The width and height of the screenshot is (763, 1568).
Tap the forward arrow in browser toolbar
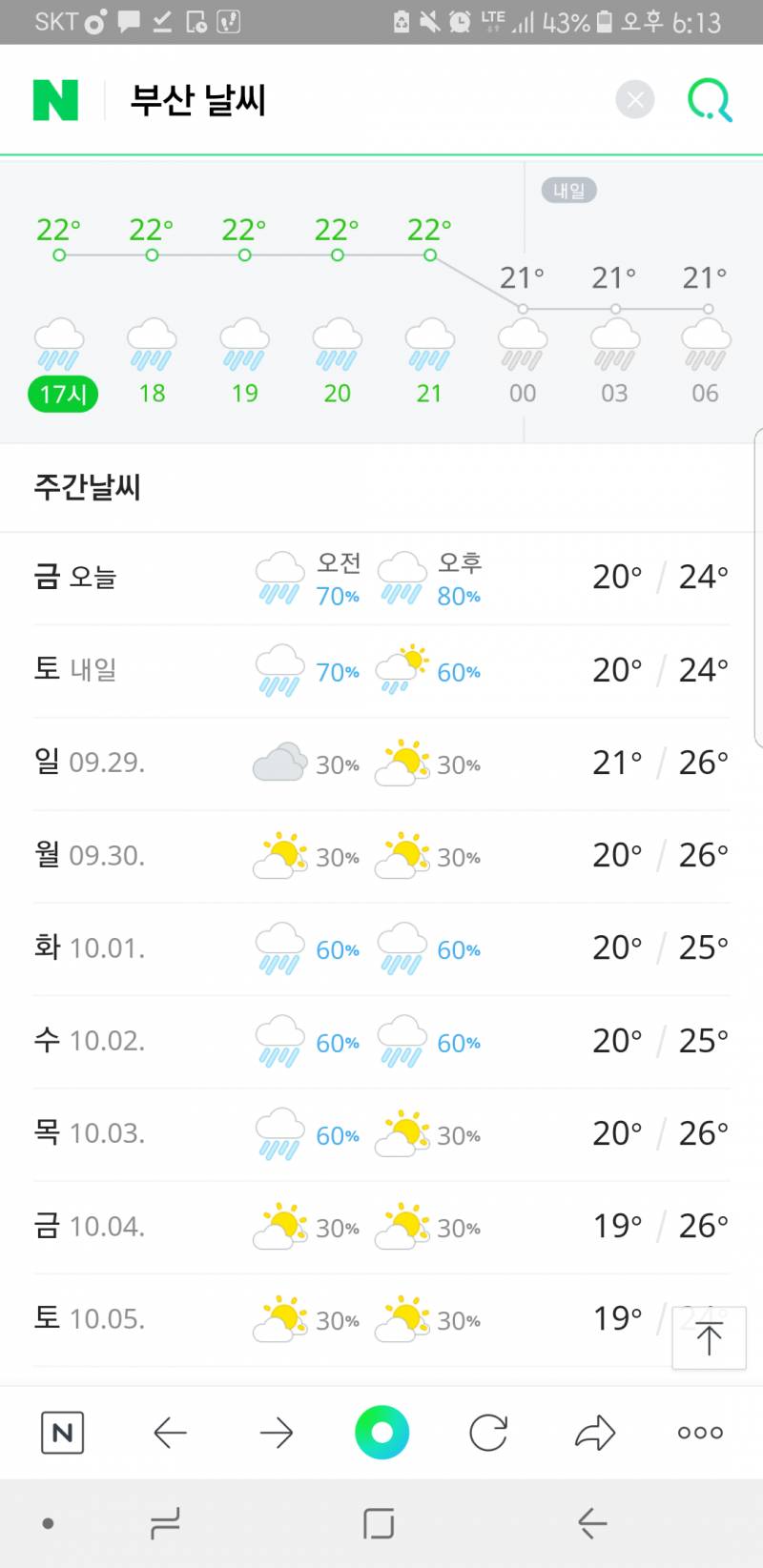pos(276,1432)
